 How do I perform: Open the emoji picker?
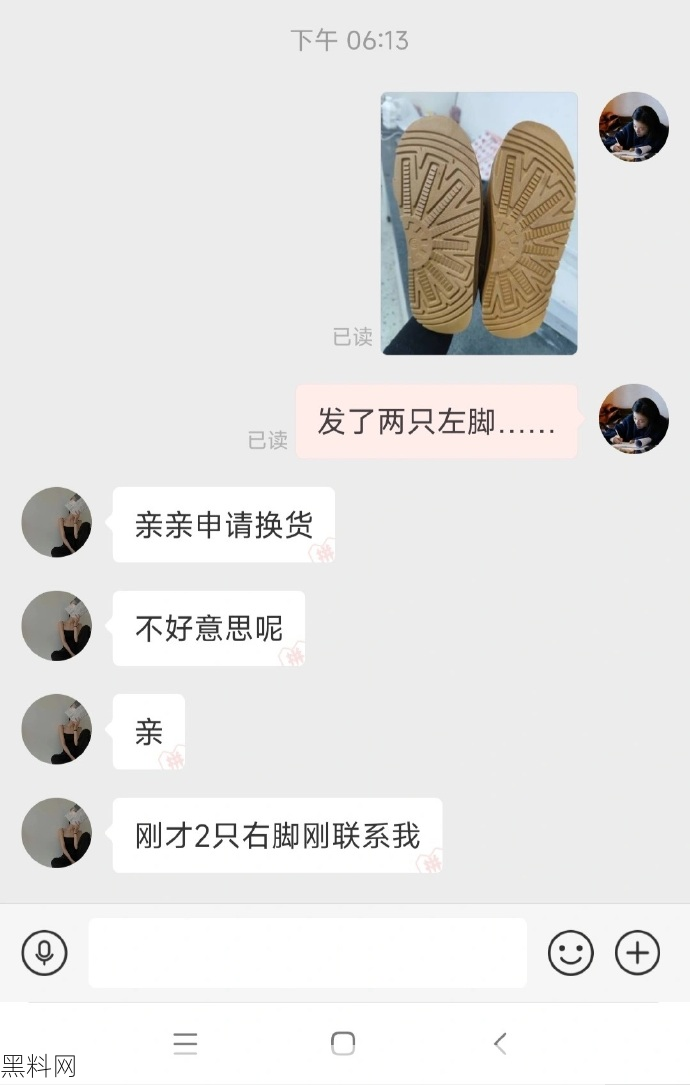570,952
